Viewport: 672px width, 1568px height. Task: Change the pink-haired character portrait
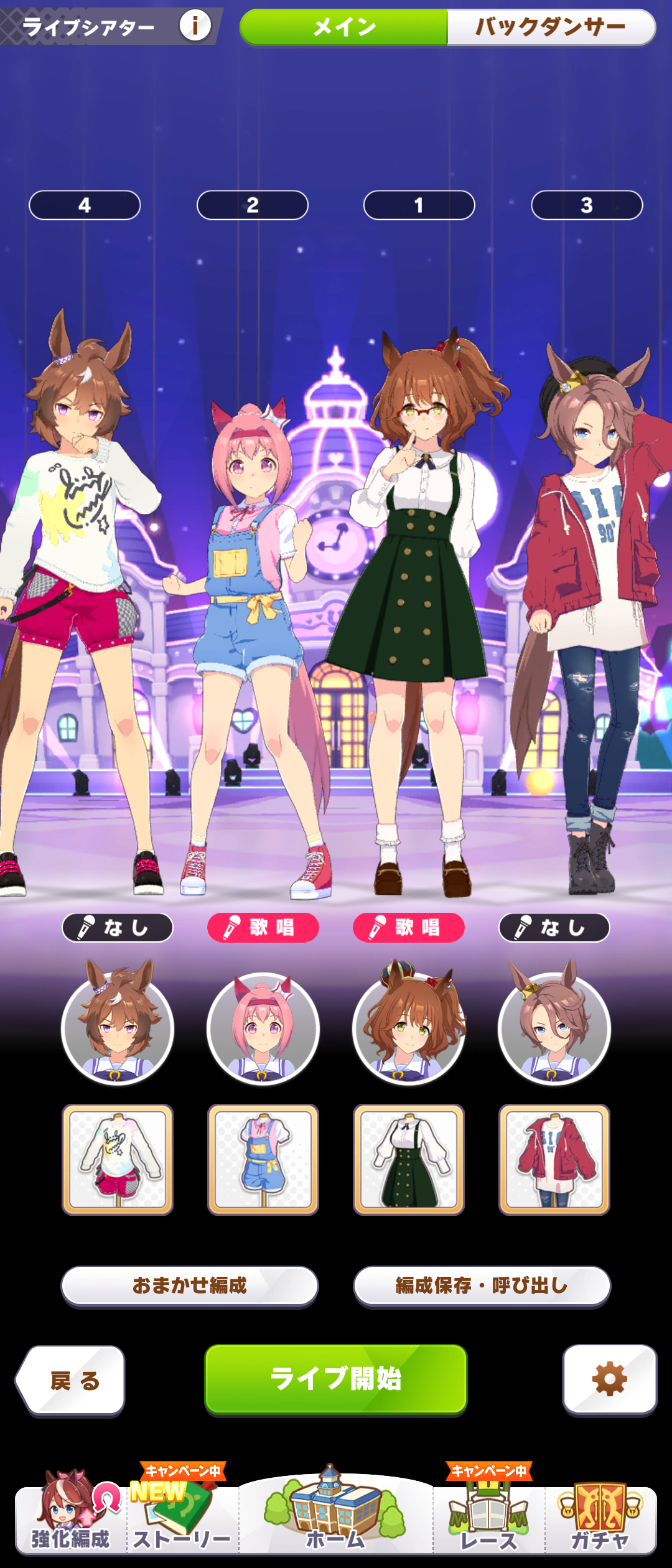click(263, 1029)
